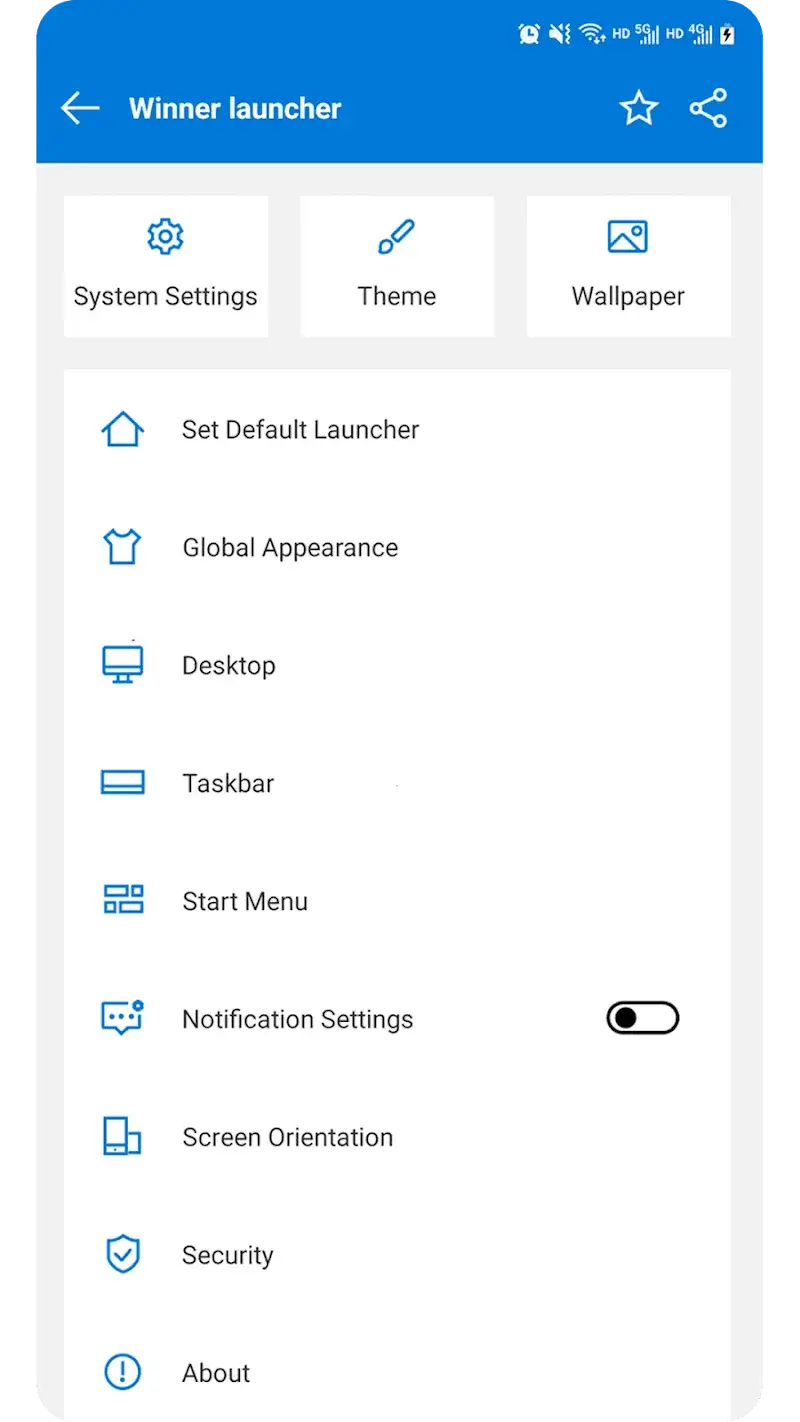Viewport: 800px width, 1422px height.
Task: Tap the share icon at top right
Action: (x=709, y=108)
